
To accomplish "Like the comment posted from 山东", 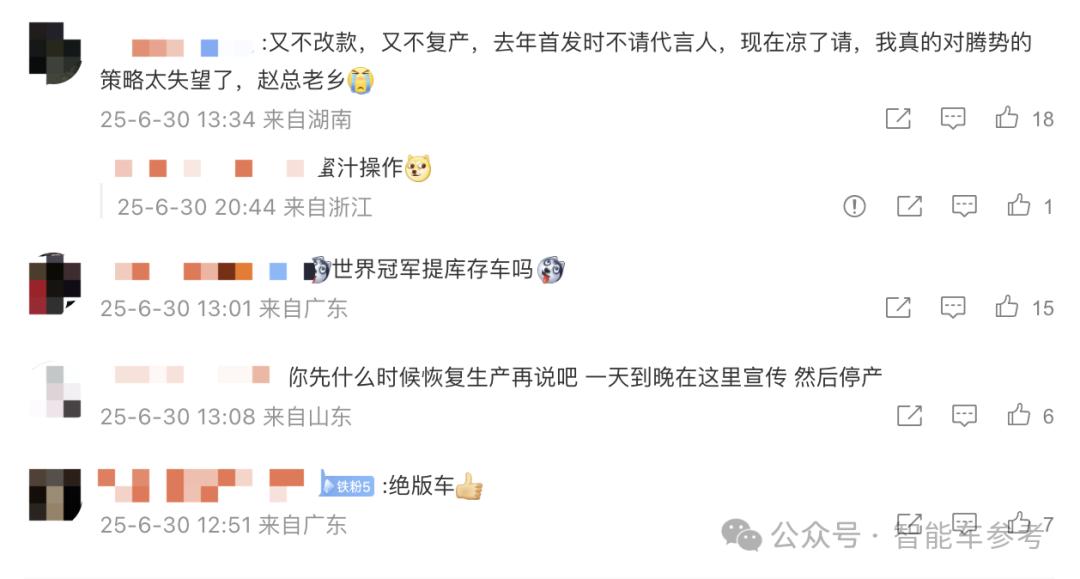I will (1018, 415).
